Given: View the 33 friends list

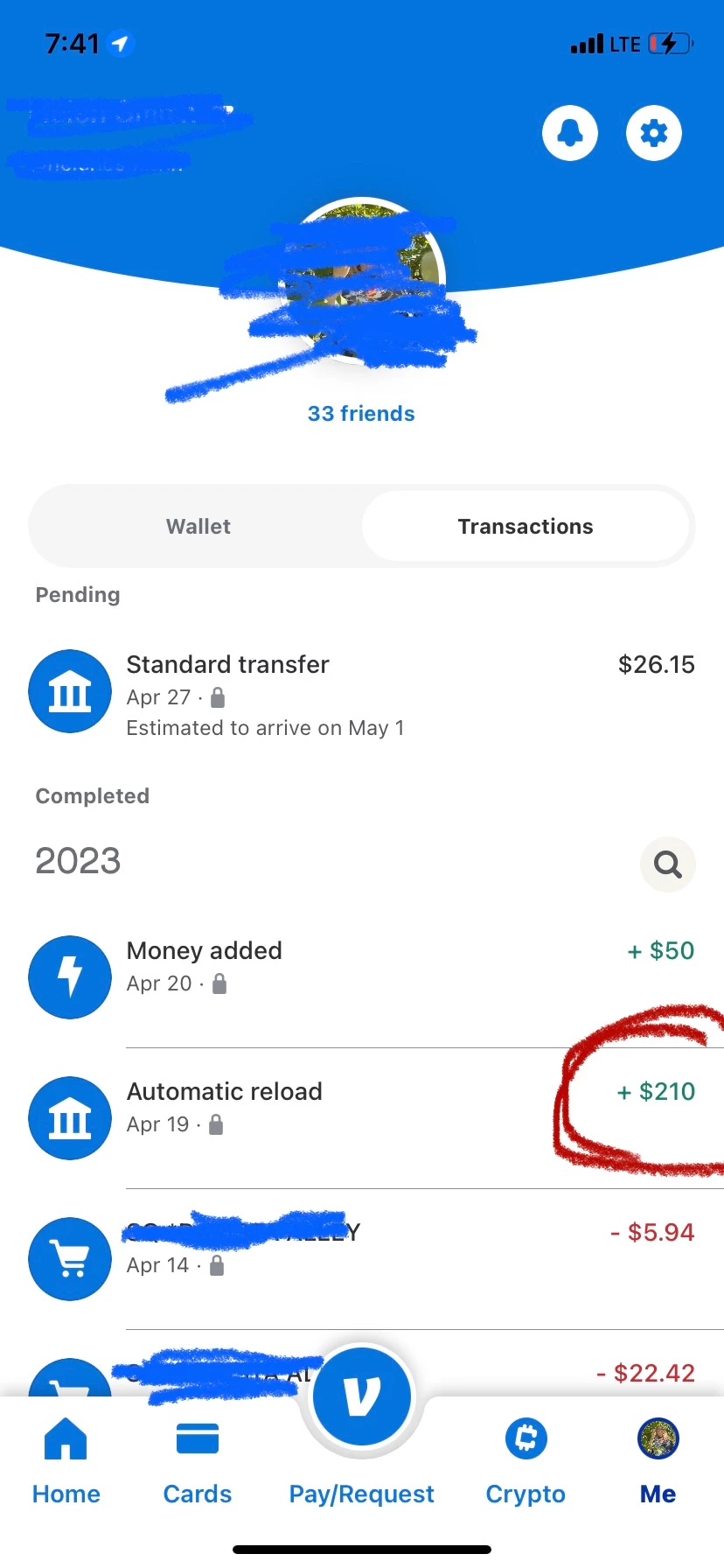Looking at the screenshot, I should [361, 414].
